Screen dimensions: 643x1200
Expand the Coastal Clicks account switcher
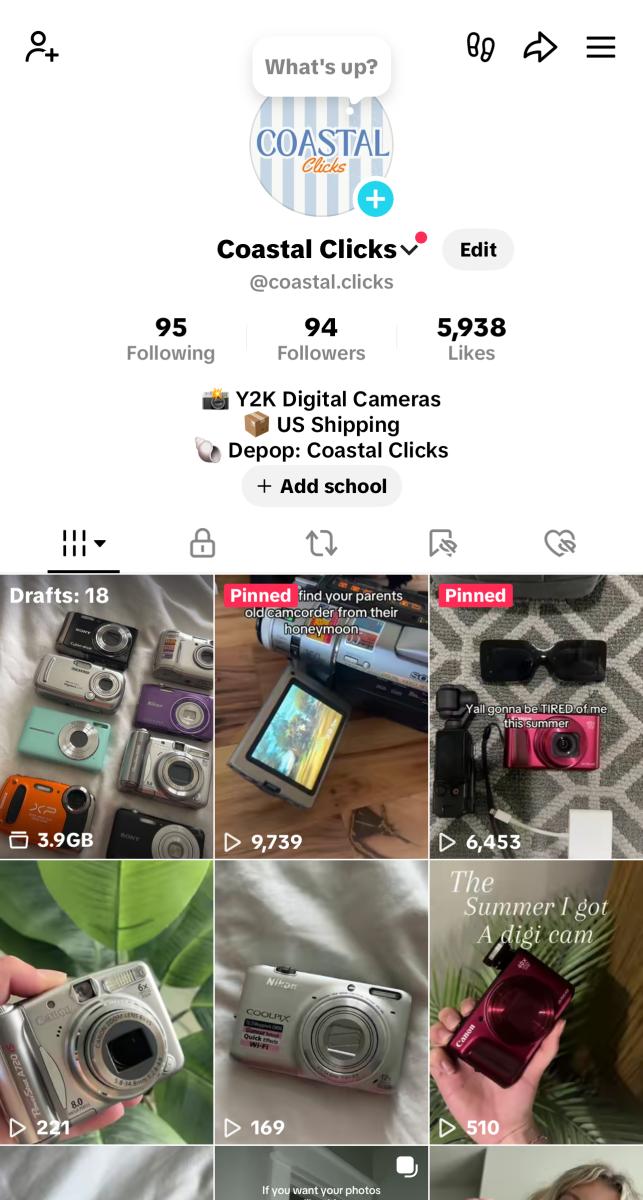click(x=410, y=250)
